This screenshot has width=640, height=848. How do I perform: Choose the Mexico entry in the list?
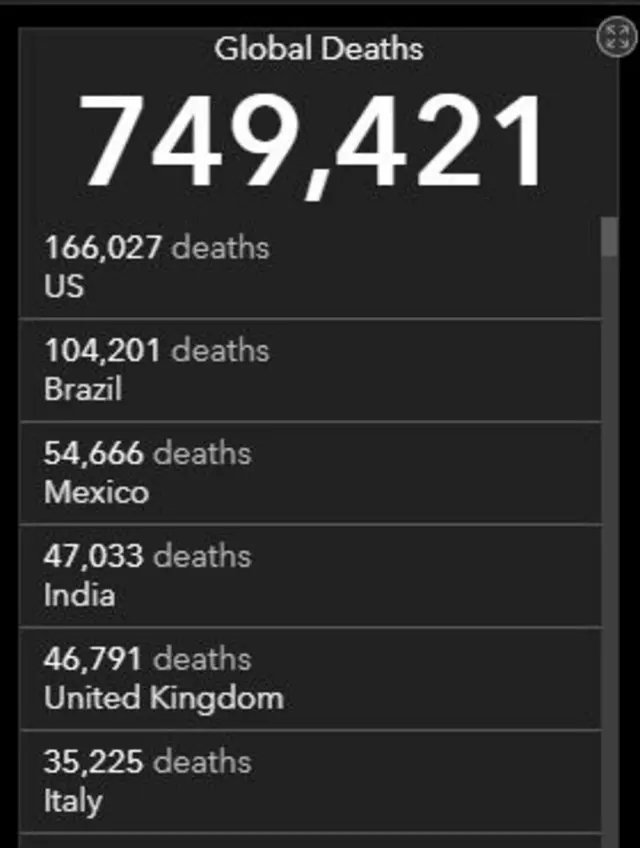(310, 473)
